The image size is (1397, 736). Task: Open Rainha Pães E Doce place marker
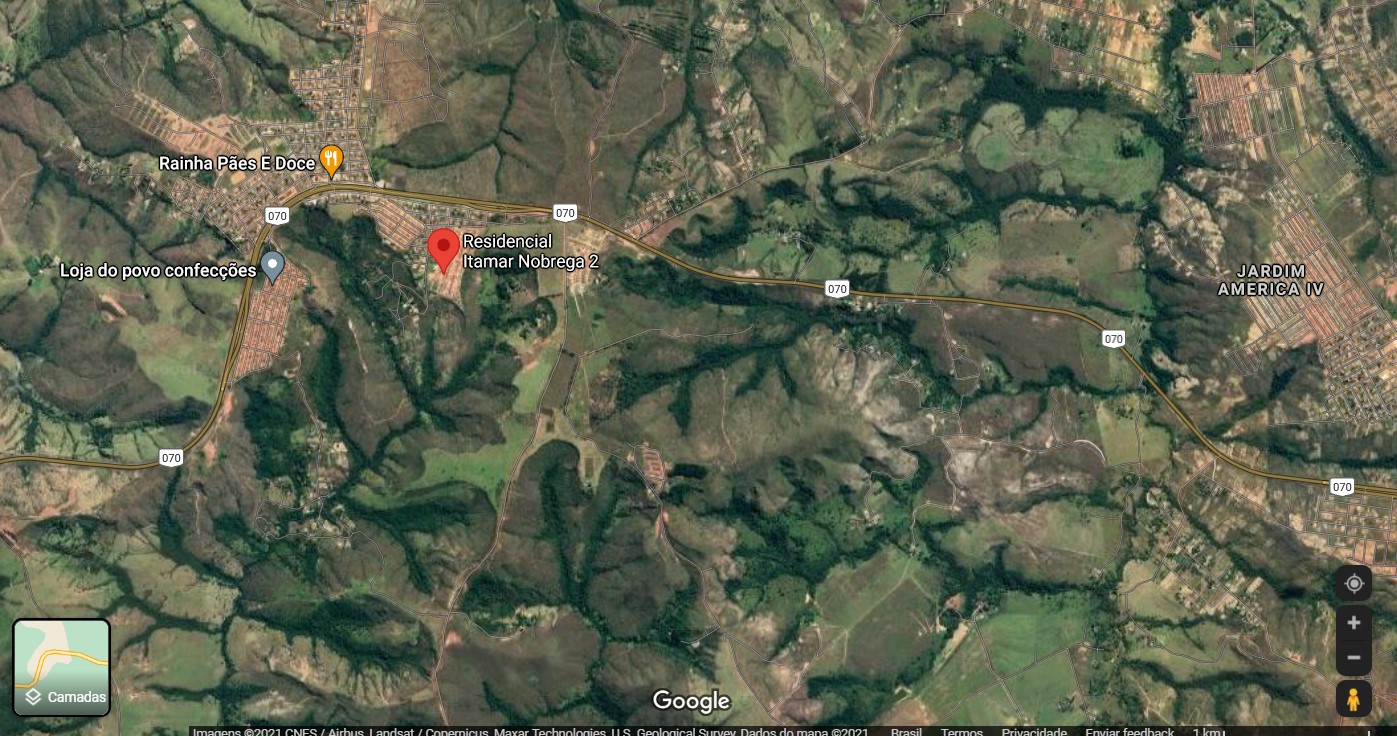tap(331, 160)
